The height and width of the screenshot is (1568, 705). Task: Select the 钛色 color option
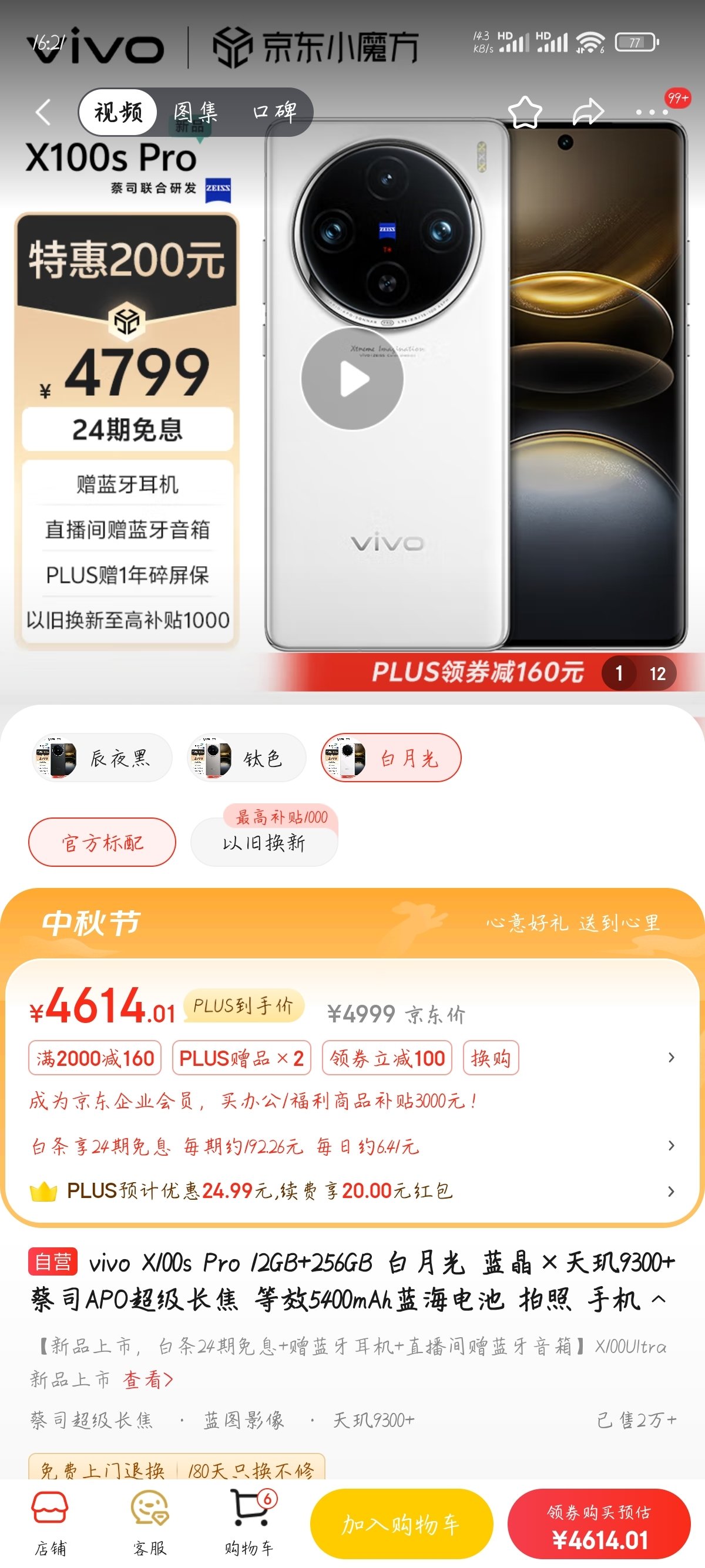pos(246,758)
